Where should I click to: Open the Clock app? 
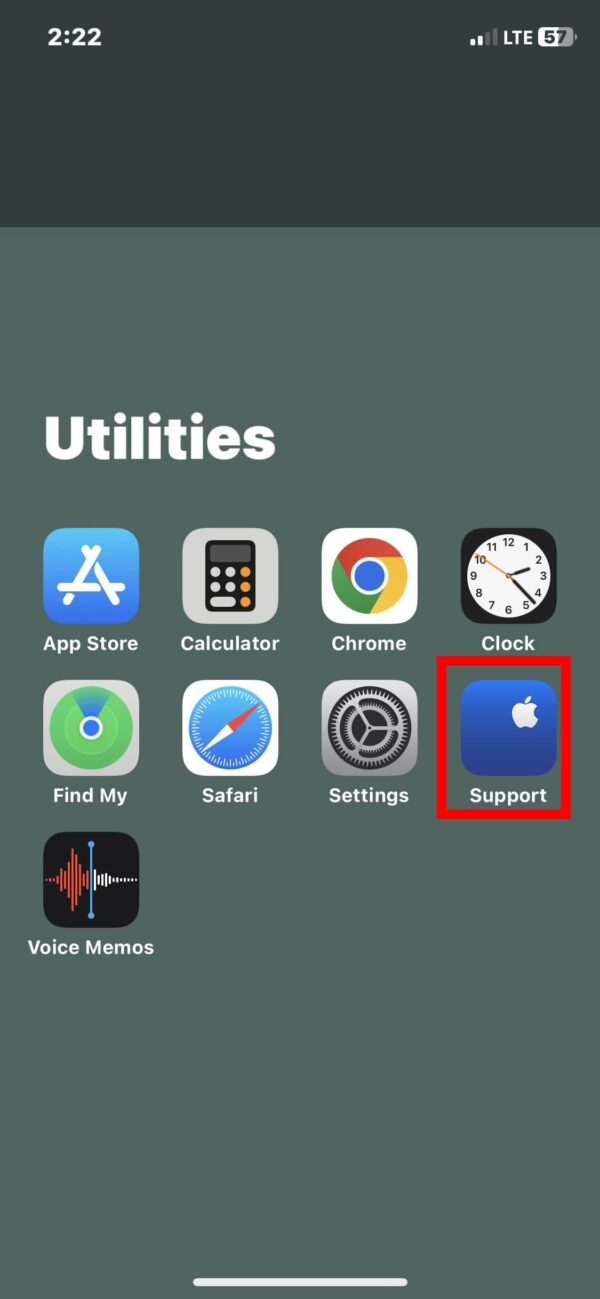508,576
